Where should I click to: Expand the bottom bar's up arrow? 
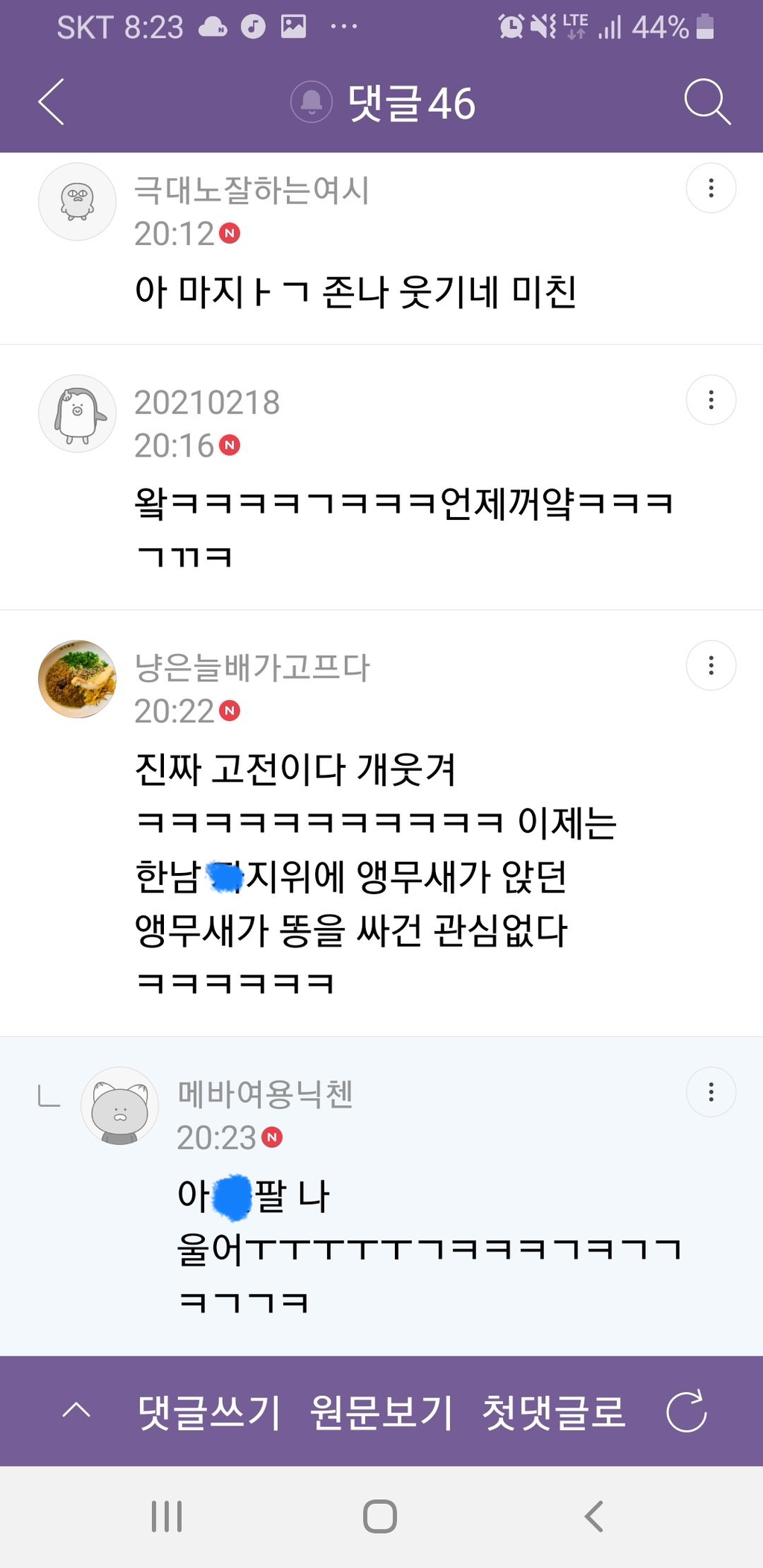pos(77,1410)
